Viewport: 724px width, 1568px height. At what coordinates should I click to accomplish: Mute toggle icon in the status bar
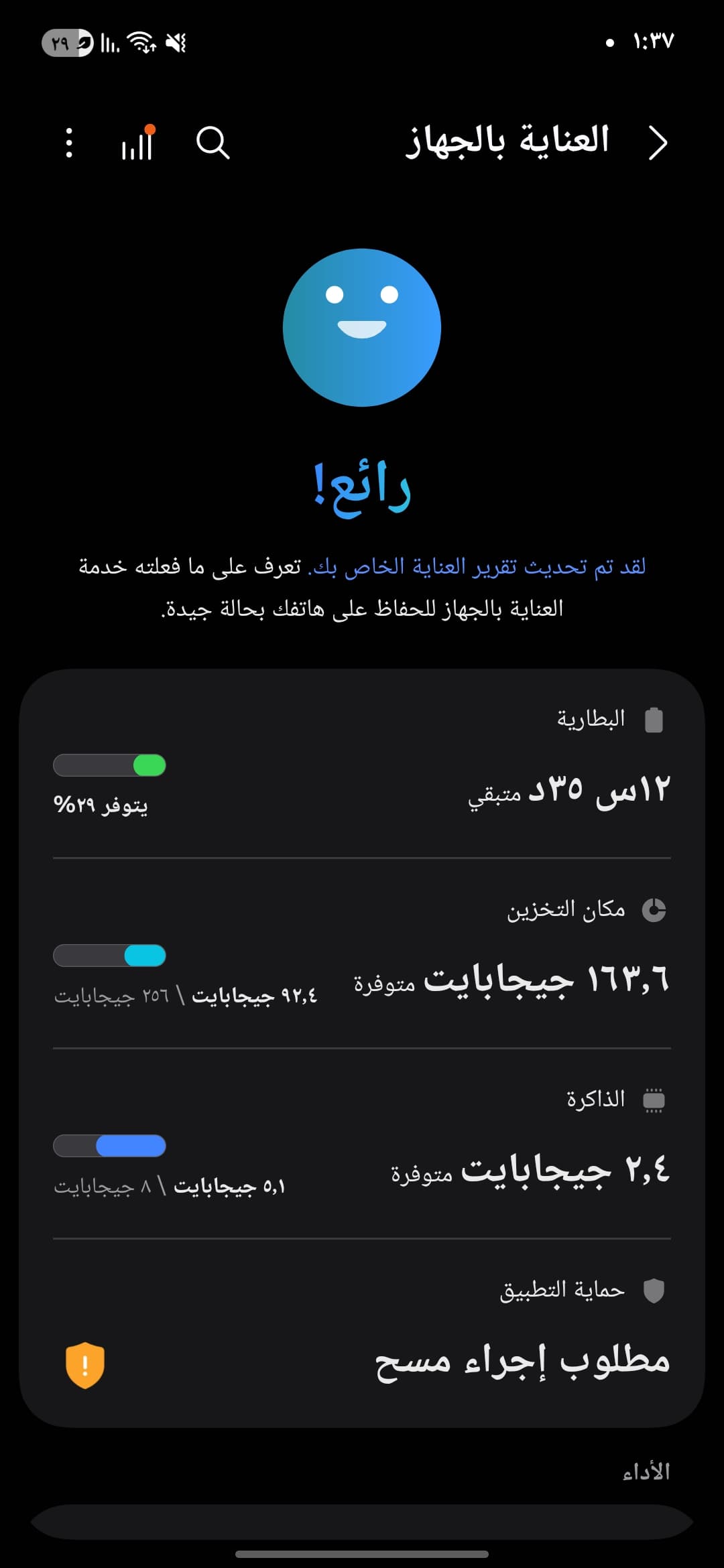(176, 43)
